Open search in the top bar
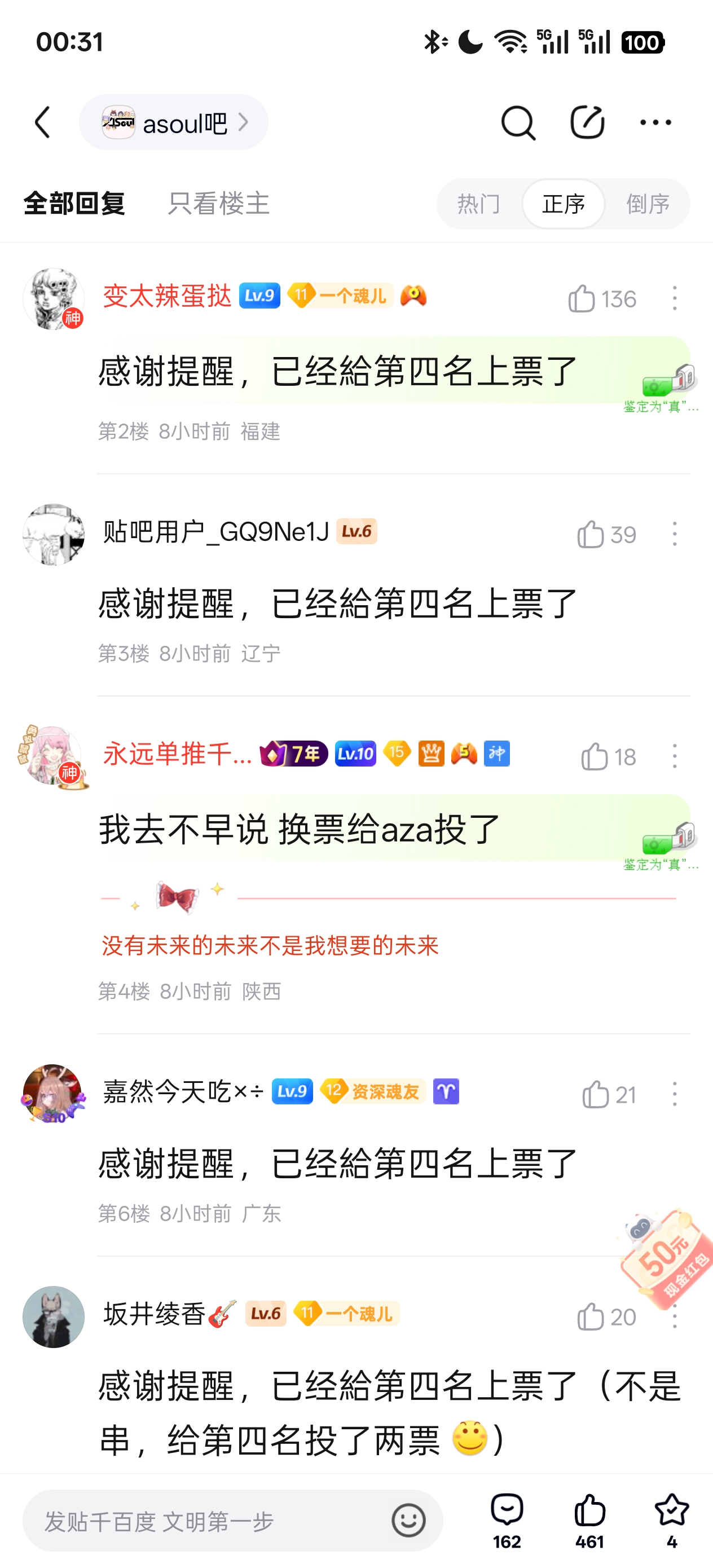The image size is (713, 1568). (518, 122)
